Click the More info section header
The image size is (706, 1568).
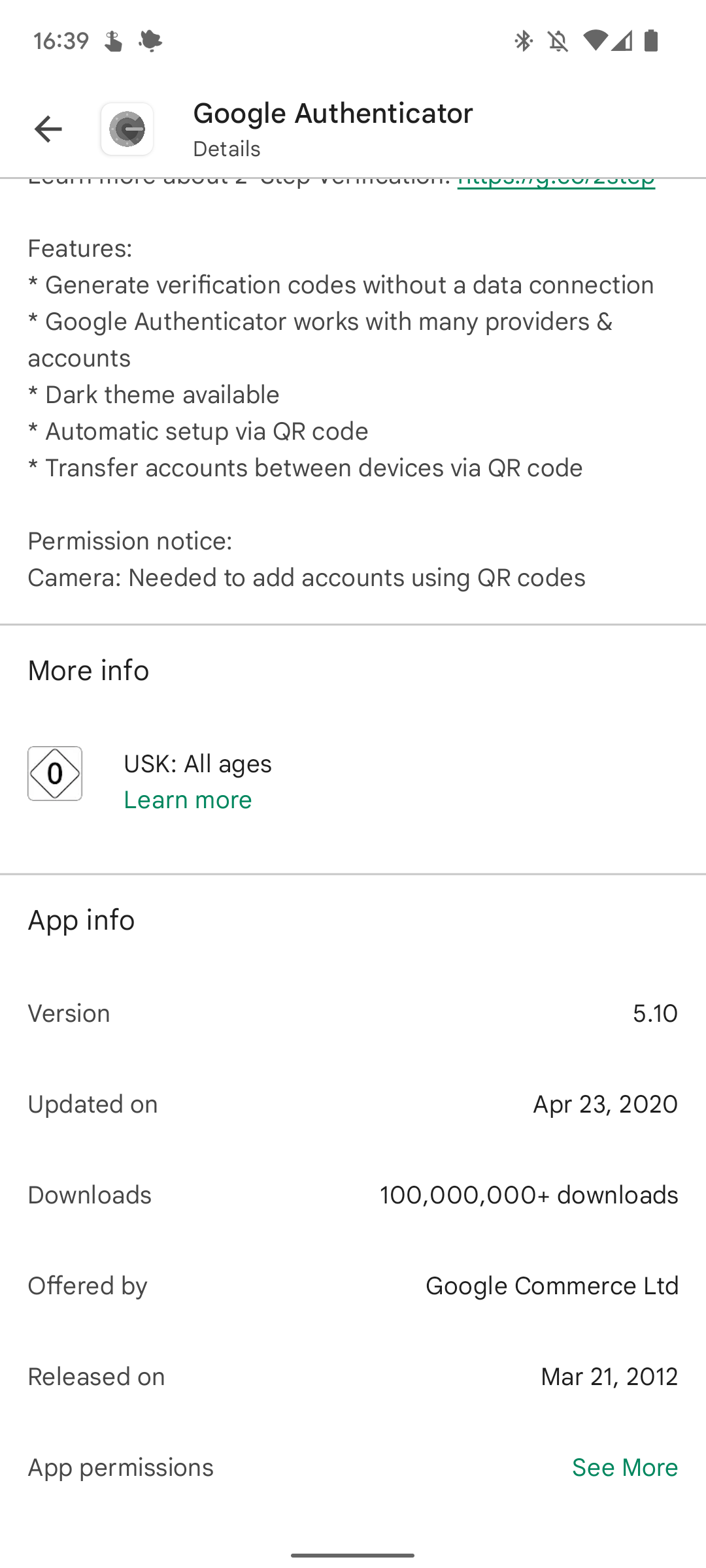[x=87, y=669]
